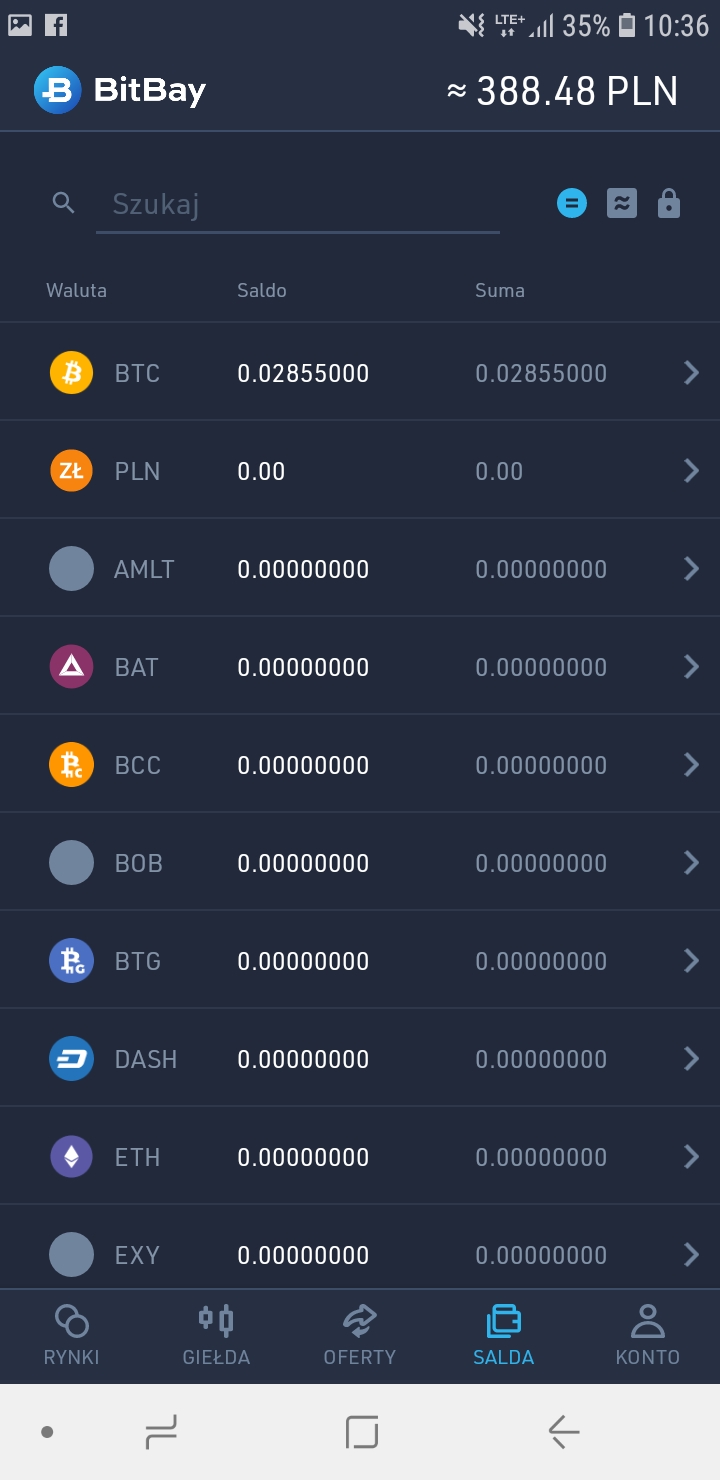Open the BTG balance row
The height and width of the screenshot is (1480, 720).
click(x=360, y=961)
